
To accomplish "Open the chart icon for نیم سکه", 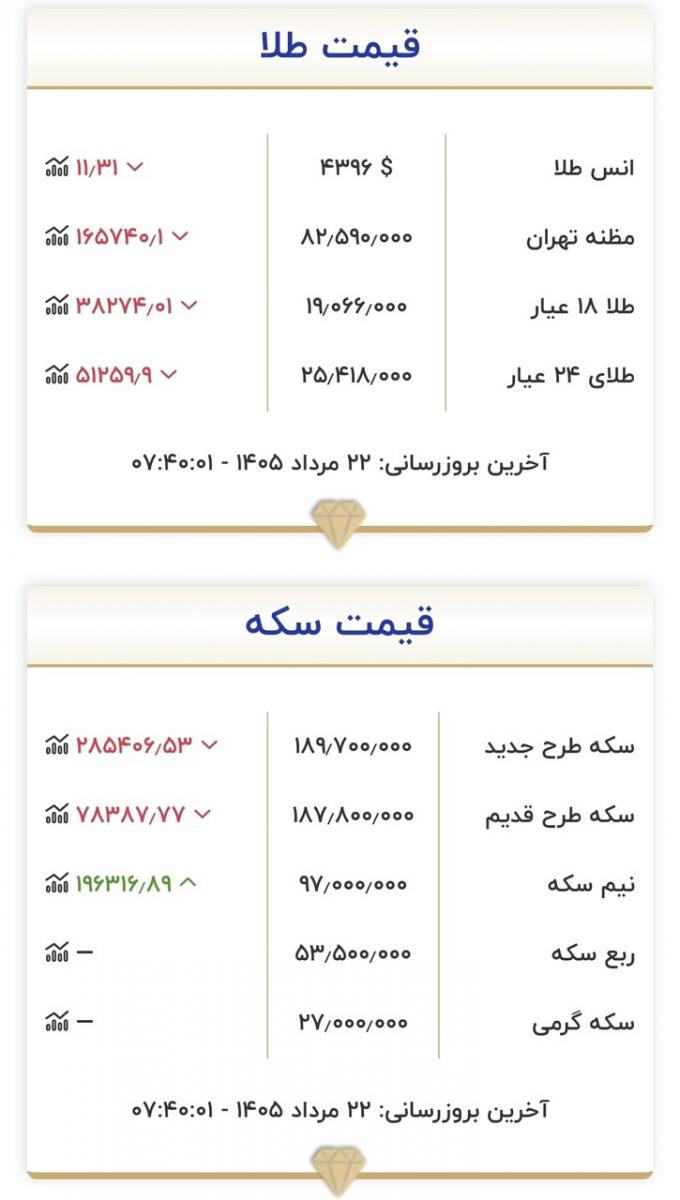I will [57, 884].
